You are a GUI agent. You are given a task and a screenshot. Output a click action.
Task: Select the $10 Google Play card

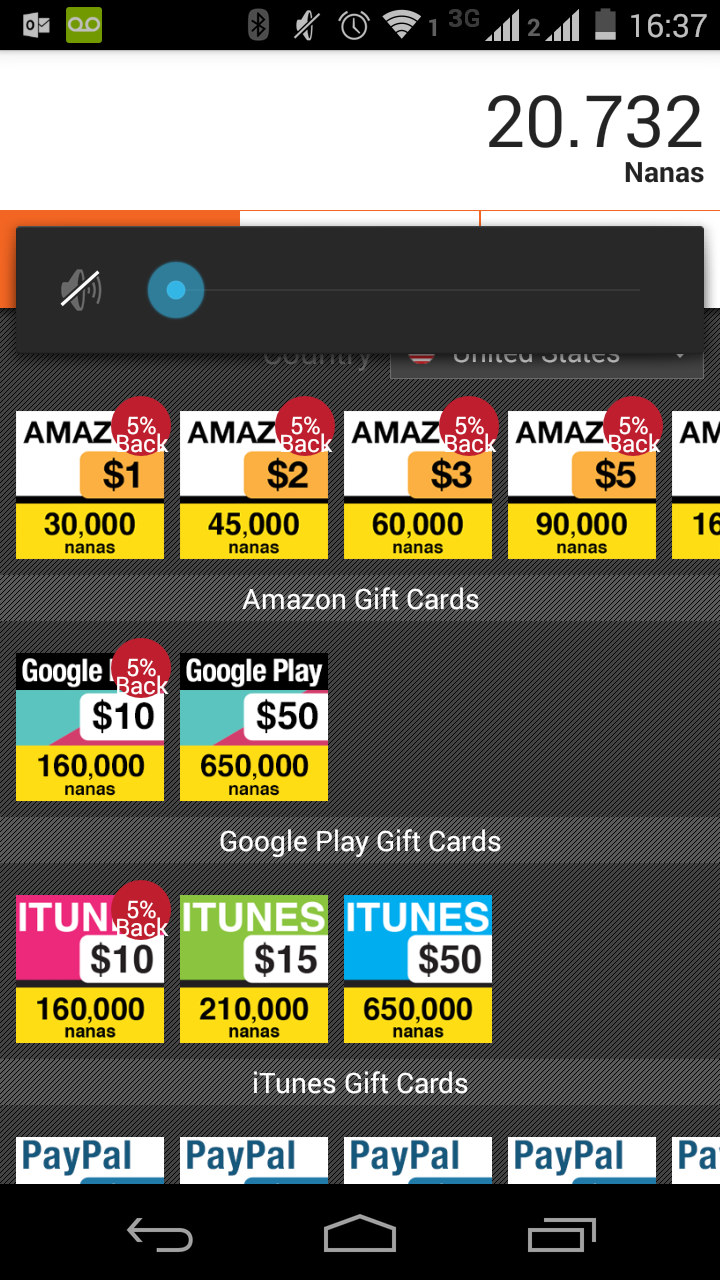(x=90, y=727)
